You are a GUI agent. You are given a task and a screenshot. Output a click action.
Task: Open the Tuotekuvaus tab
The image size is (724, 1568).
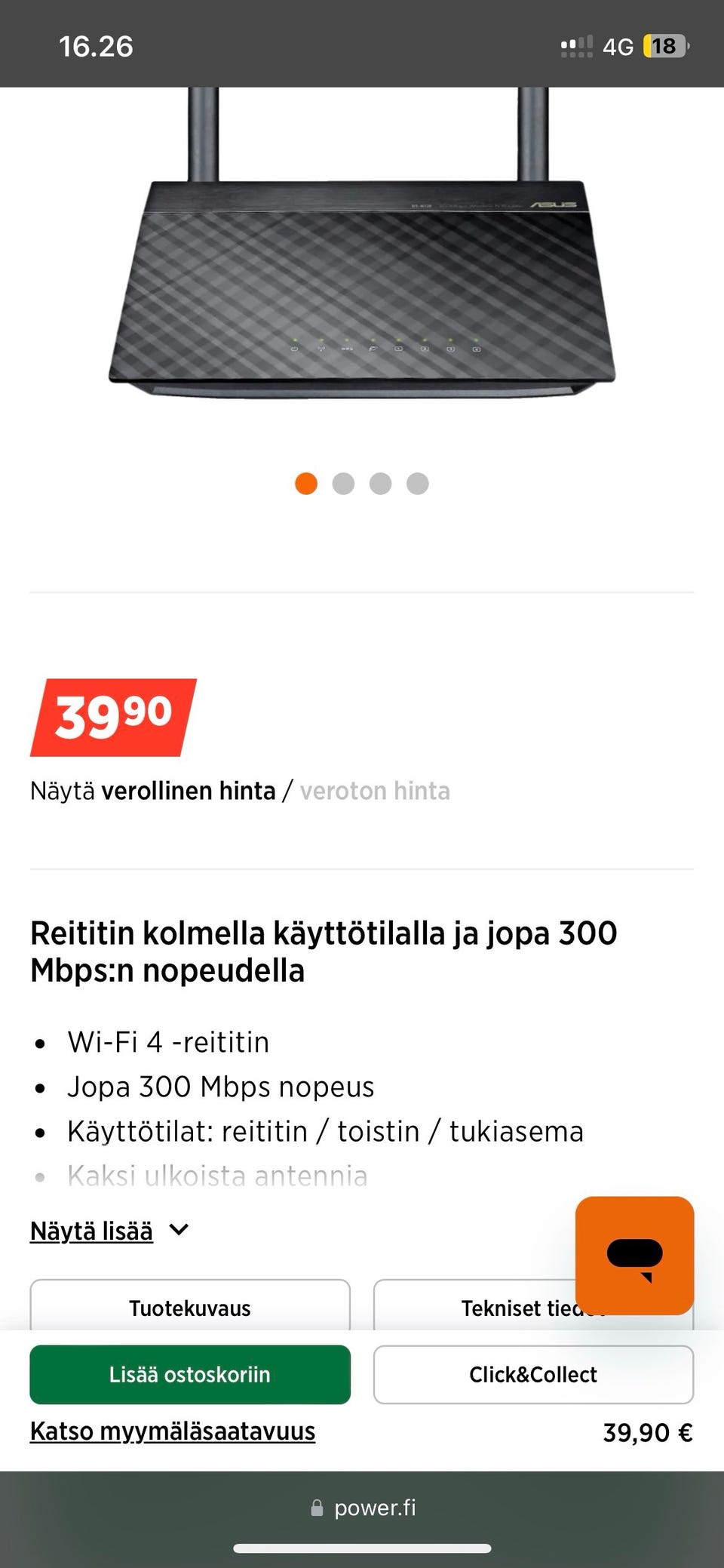pyautogui.click(x=189, y=1308)
